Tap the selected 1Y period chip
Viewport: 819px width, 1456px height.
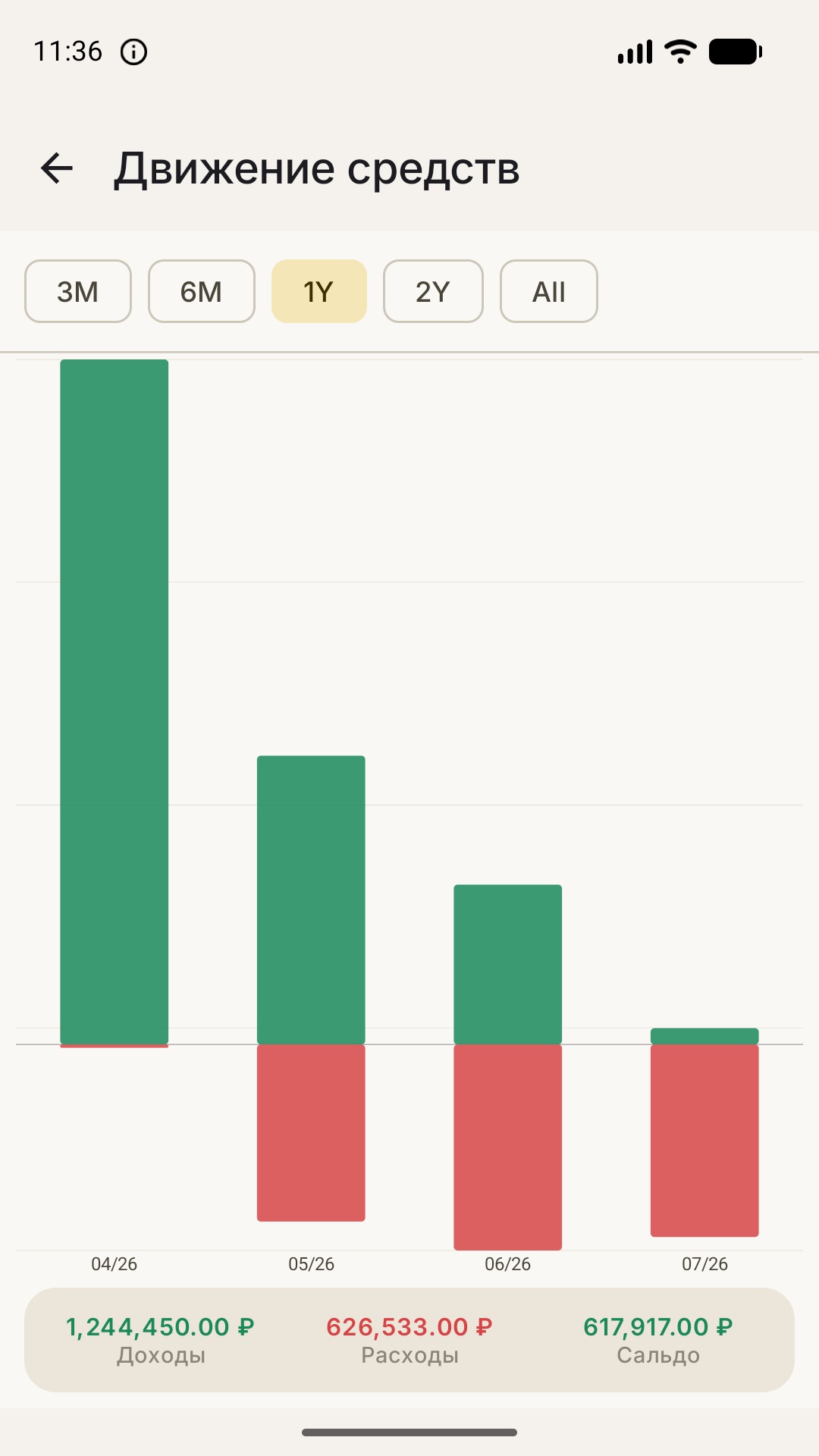click(319, 291)
